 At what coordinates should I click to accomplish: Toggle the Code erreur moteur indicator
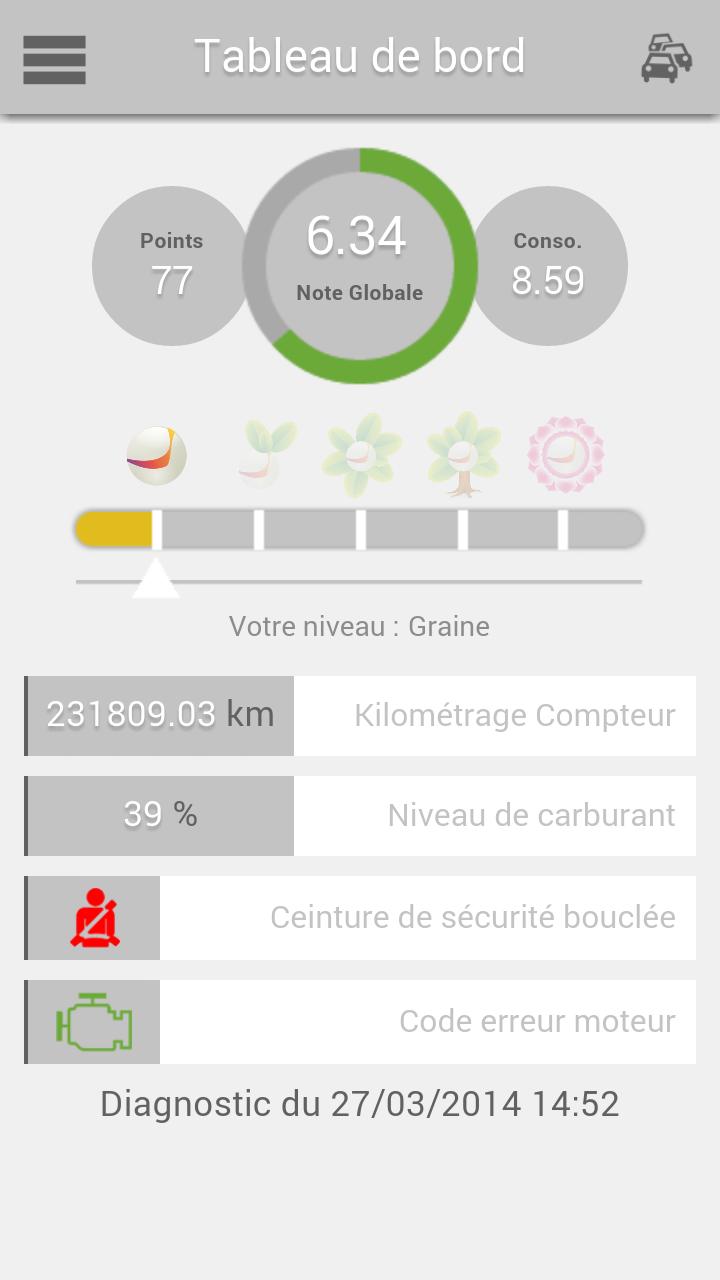coord(430,1021)
